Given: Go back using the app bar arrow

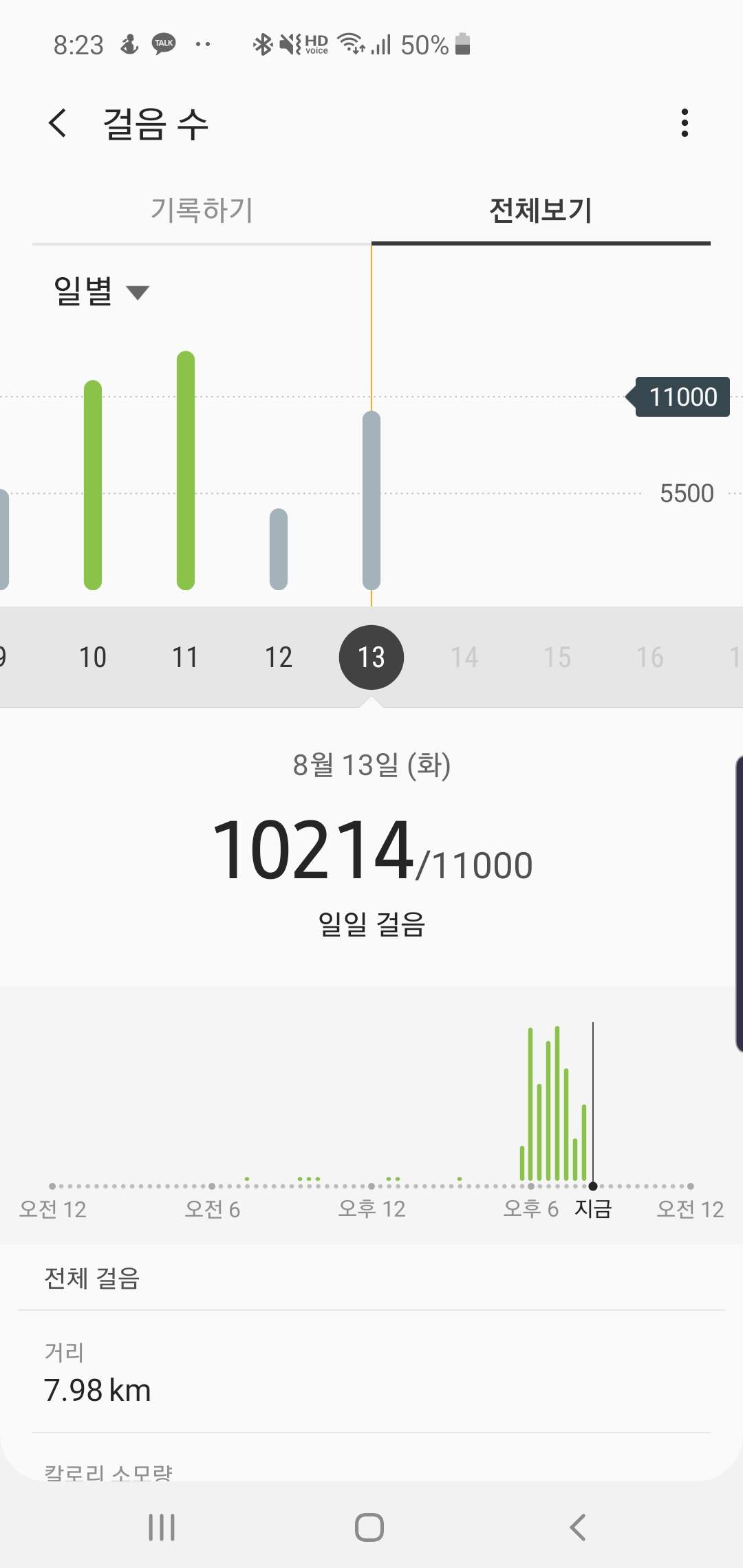Looking at the screenshot, I should [58, 123].
